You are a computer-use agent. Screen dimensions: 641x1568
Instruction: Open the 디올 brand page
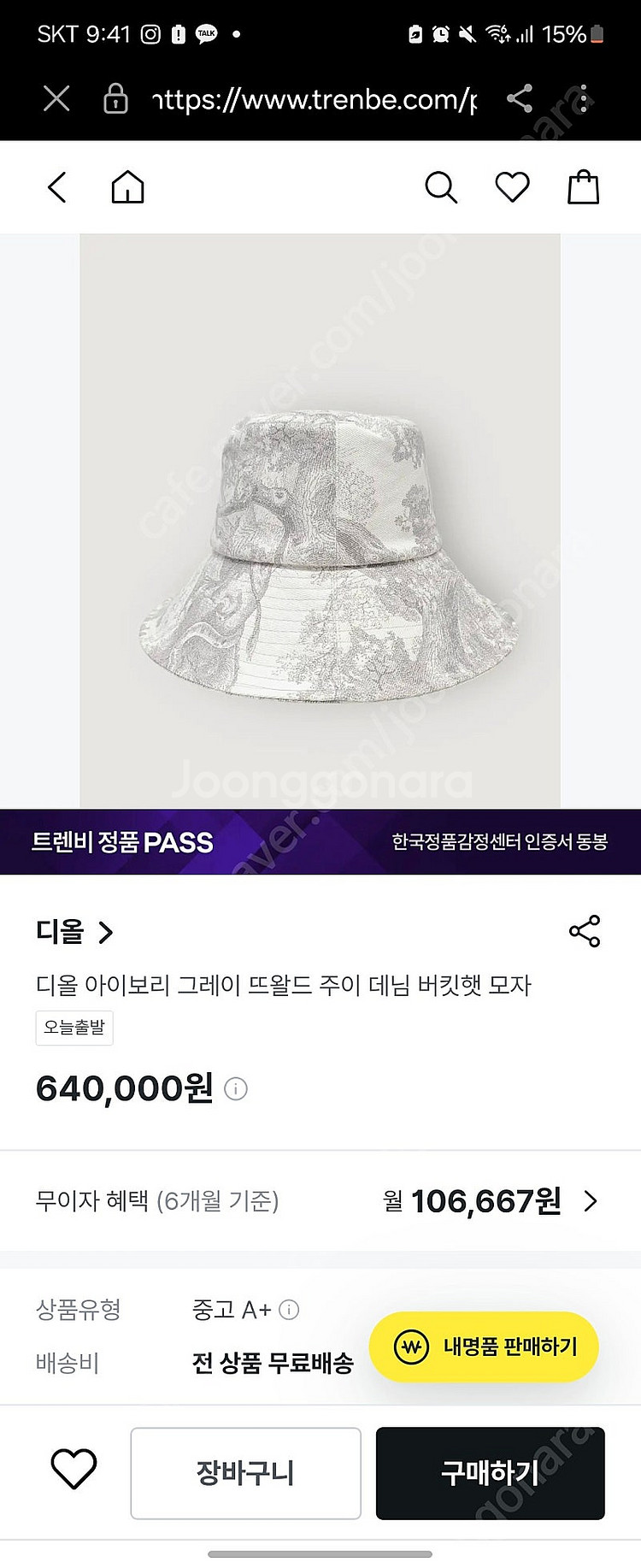click(74, 931)
